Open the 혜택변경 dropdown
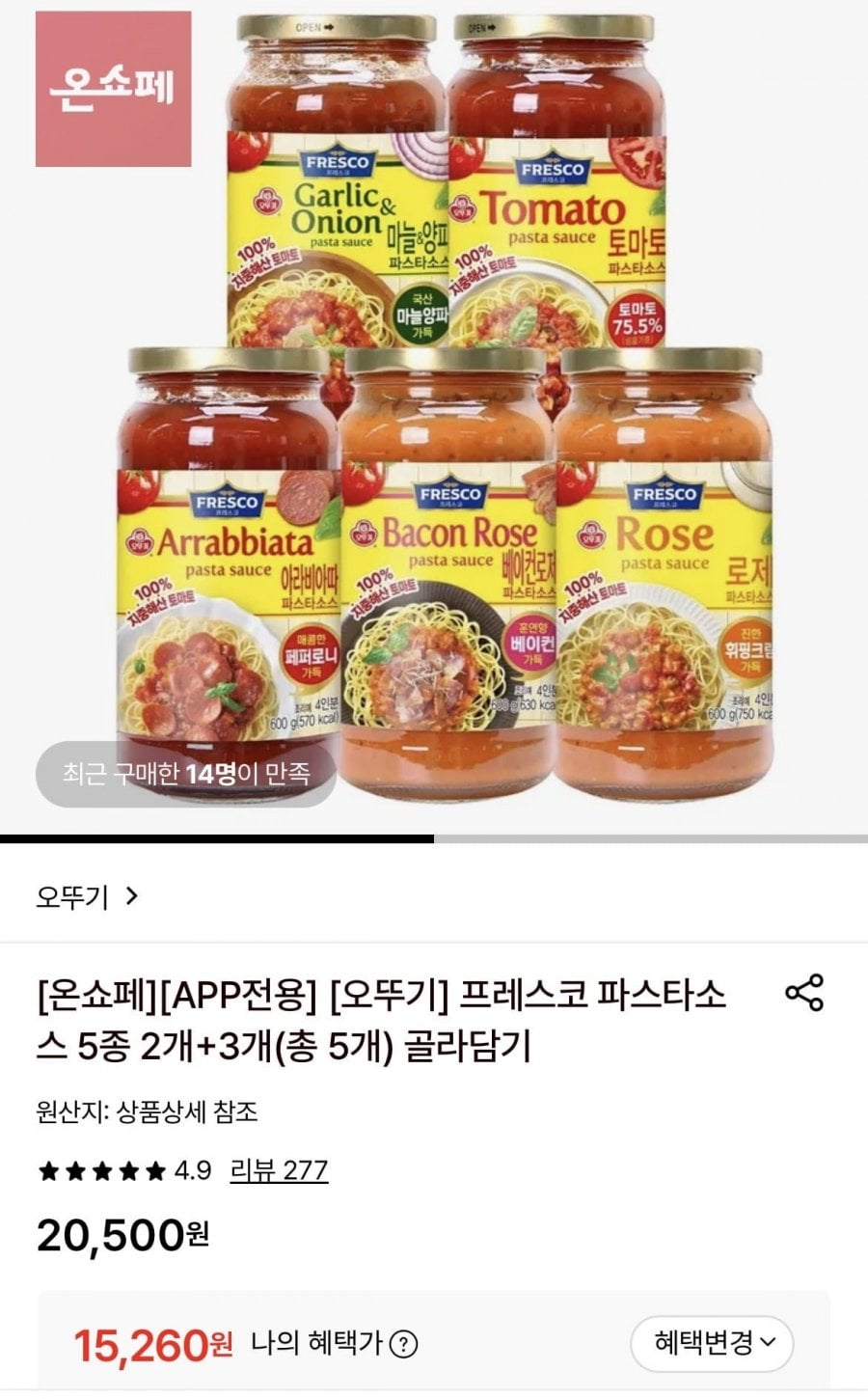Screen dimensions: 868x1399 click(x=712, y=1343)
